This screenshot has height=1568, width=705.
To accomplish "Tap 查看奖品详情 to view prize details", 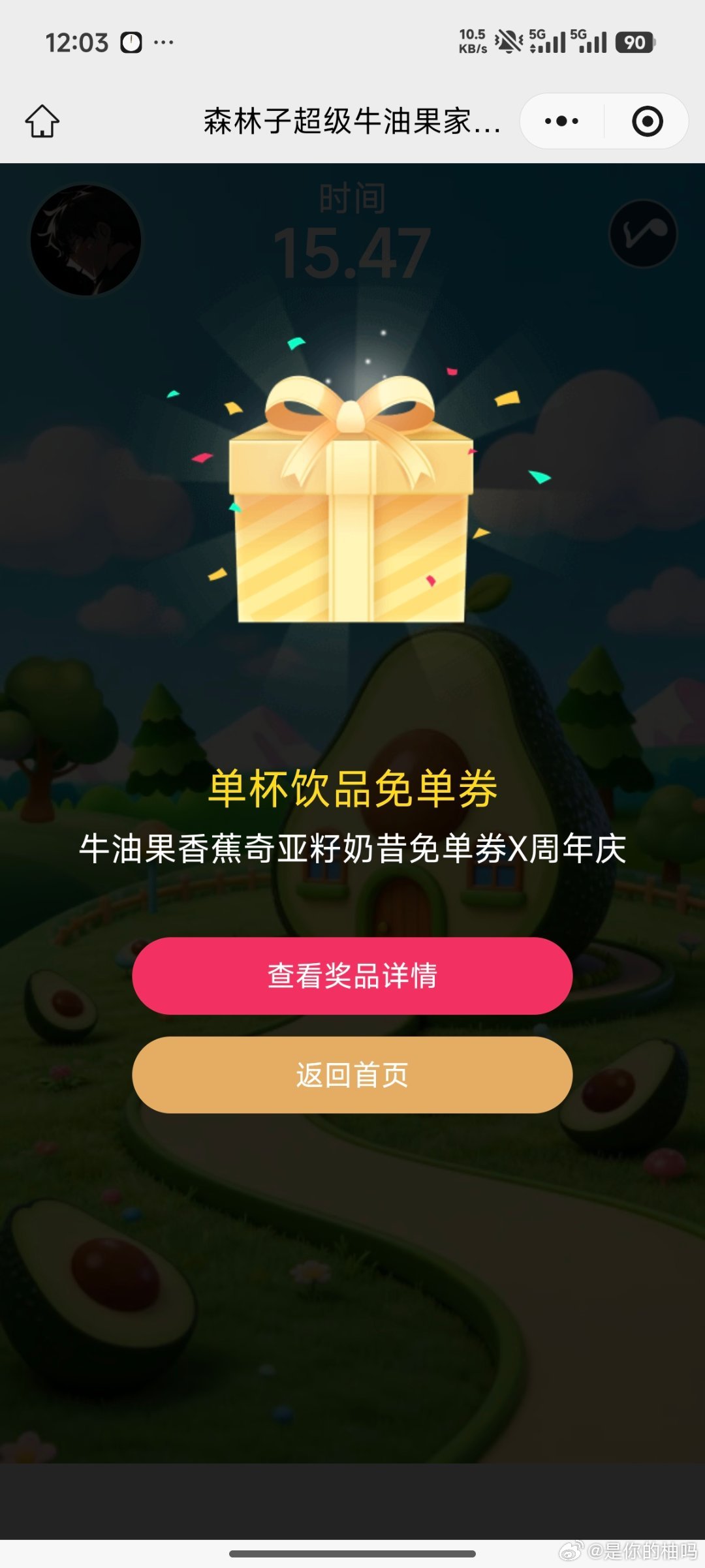I will coord(352,976).
